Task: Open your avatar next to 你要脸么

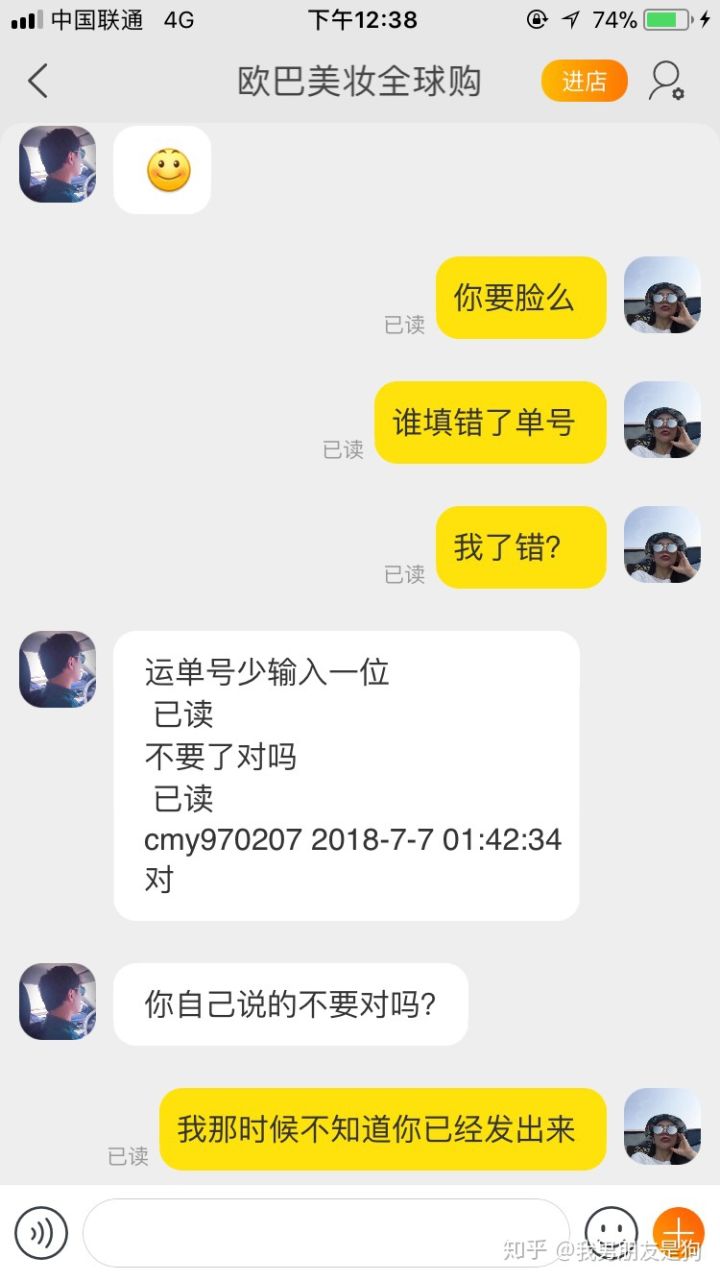Action: point(662,295)
